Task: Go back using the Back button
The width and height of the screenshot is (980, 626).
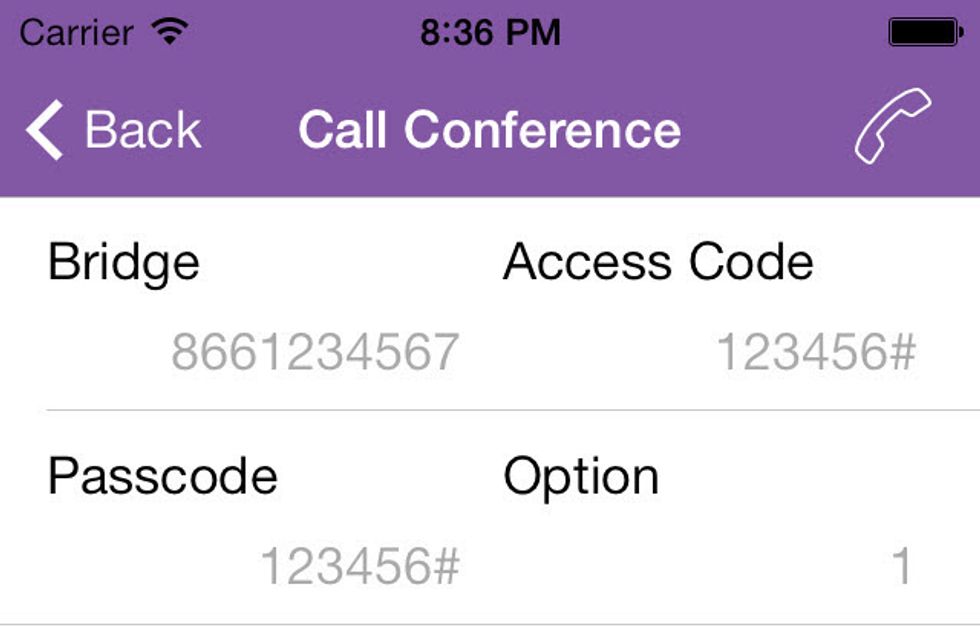Action: [x=114, y=131]
